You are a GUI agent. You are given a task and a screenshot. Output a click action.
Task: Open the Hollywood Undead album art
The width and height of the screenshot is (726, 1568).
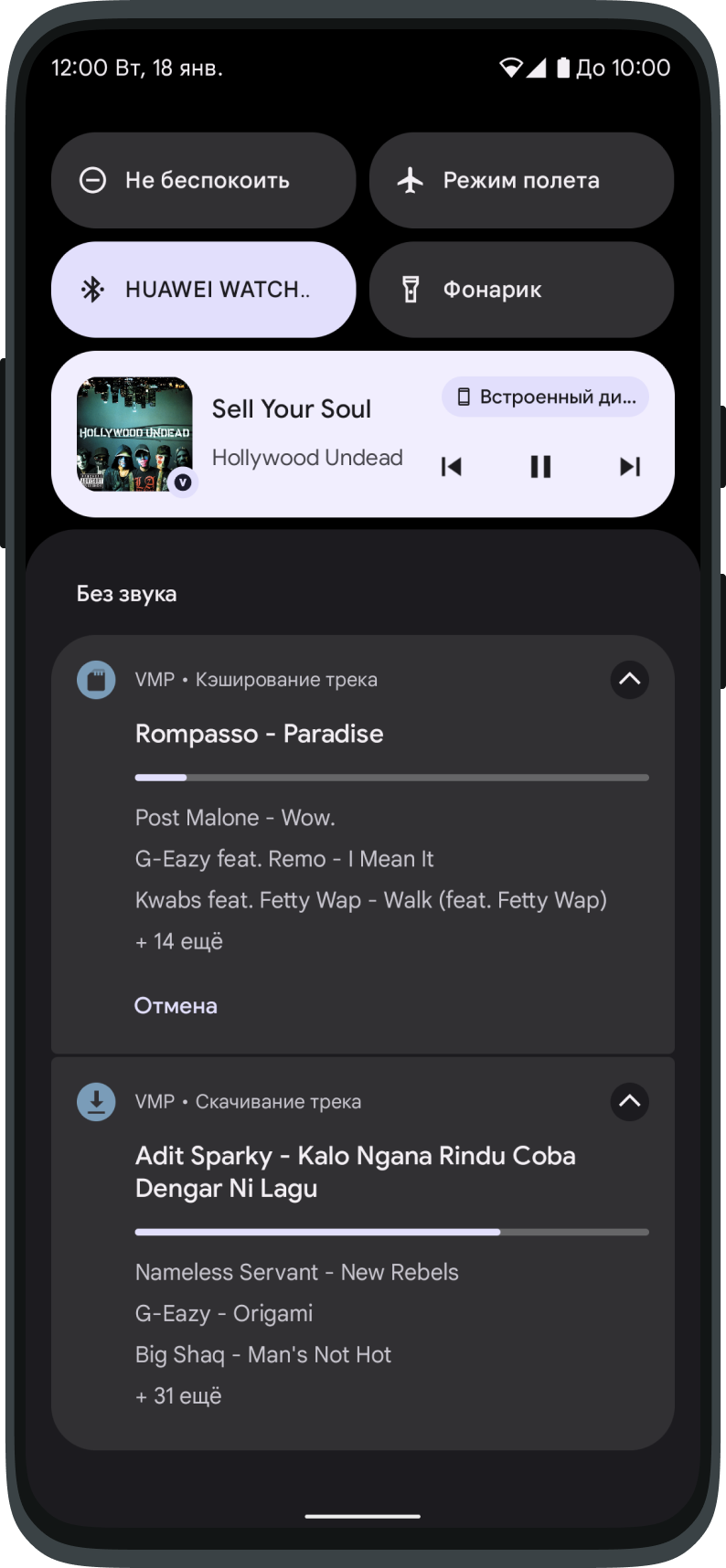point(134,434)
